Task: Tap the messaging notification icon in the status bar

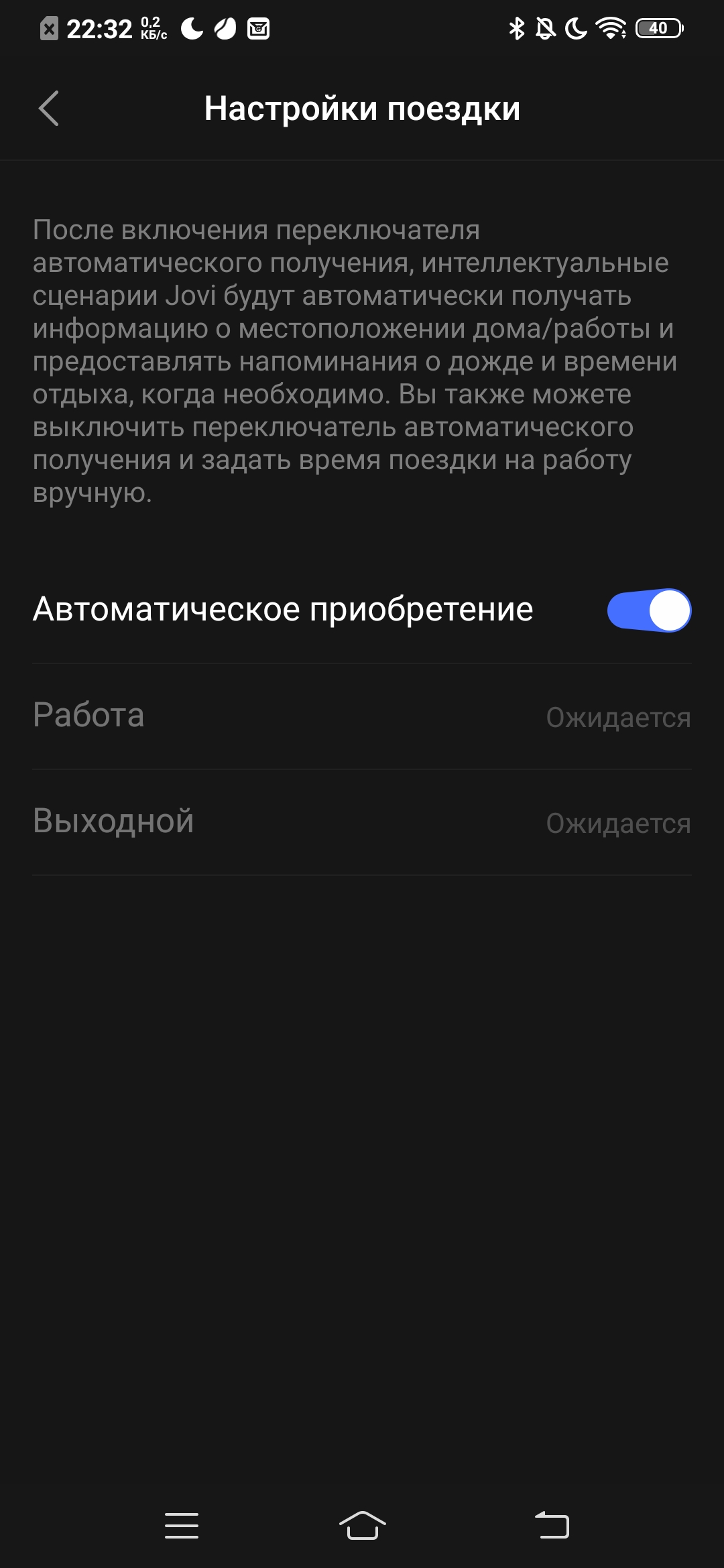Action: (x=258, y=28)
